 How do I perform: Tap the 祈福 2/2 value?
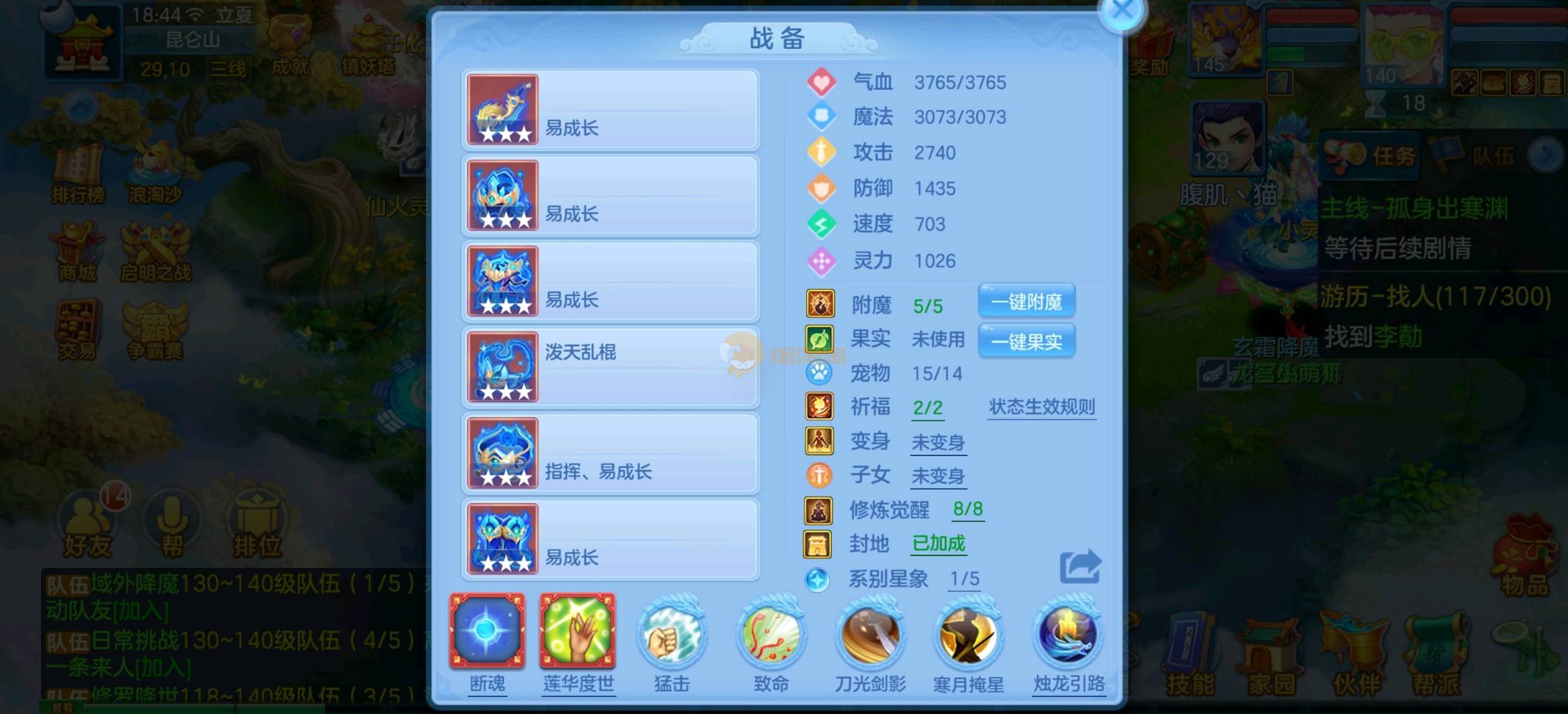[x=928, y=408]
